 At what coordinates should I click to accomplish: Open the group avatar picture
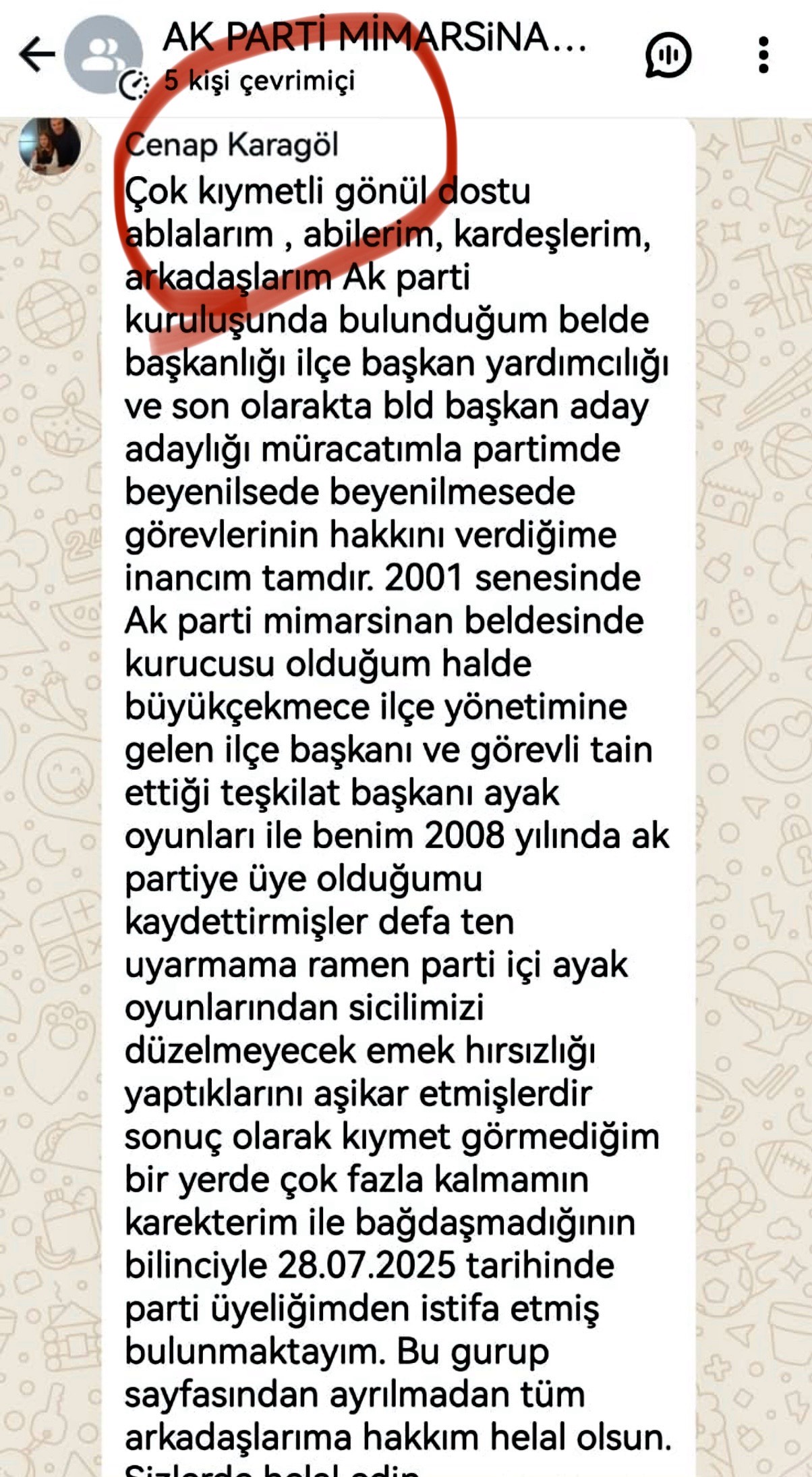click(x=103, y=55)
